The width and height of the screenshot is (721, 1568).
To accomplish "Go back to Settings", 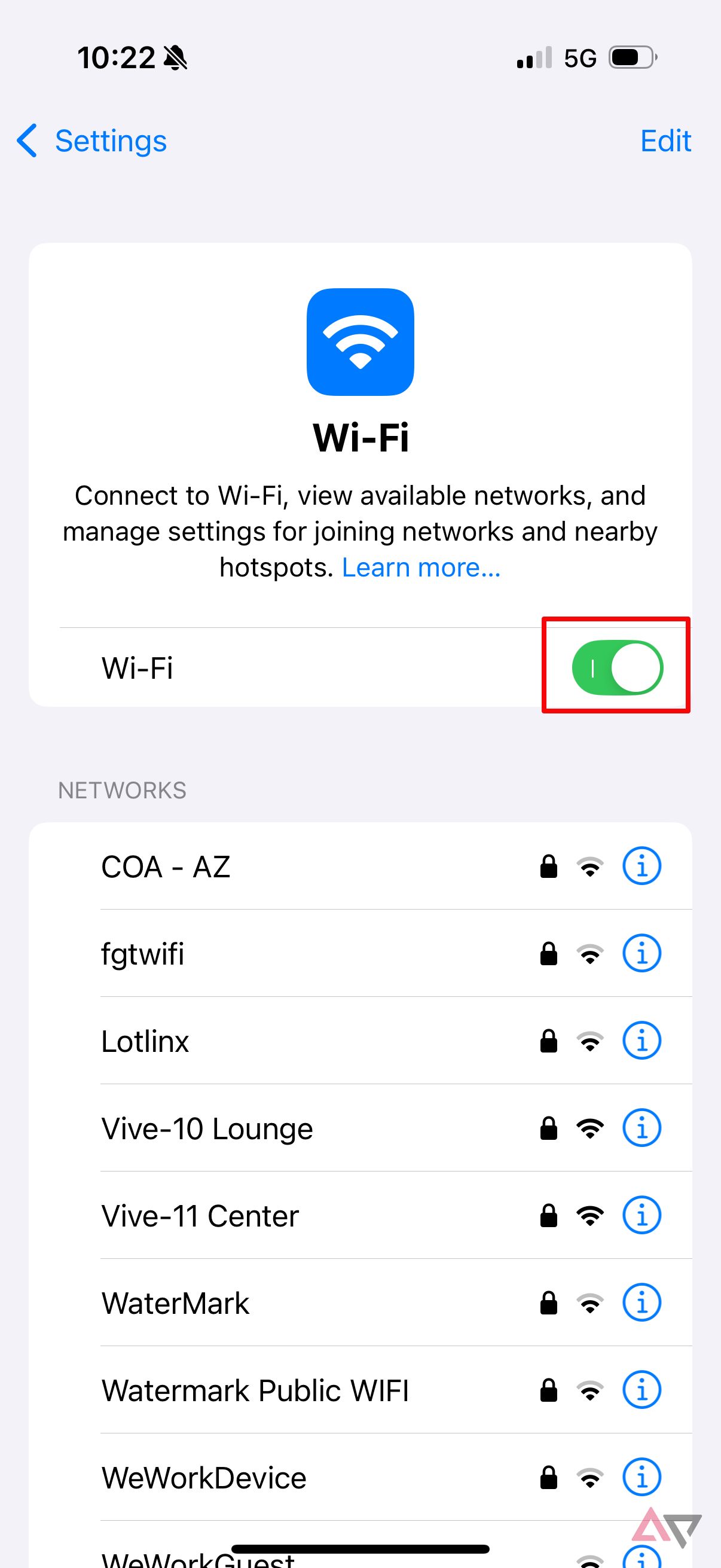I will click(x=91, y=141).
